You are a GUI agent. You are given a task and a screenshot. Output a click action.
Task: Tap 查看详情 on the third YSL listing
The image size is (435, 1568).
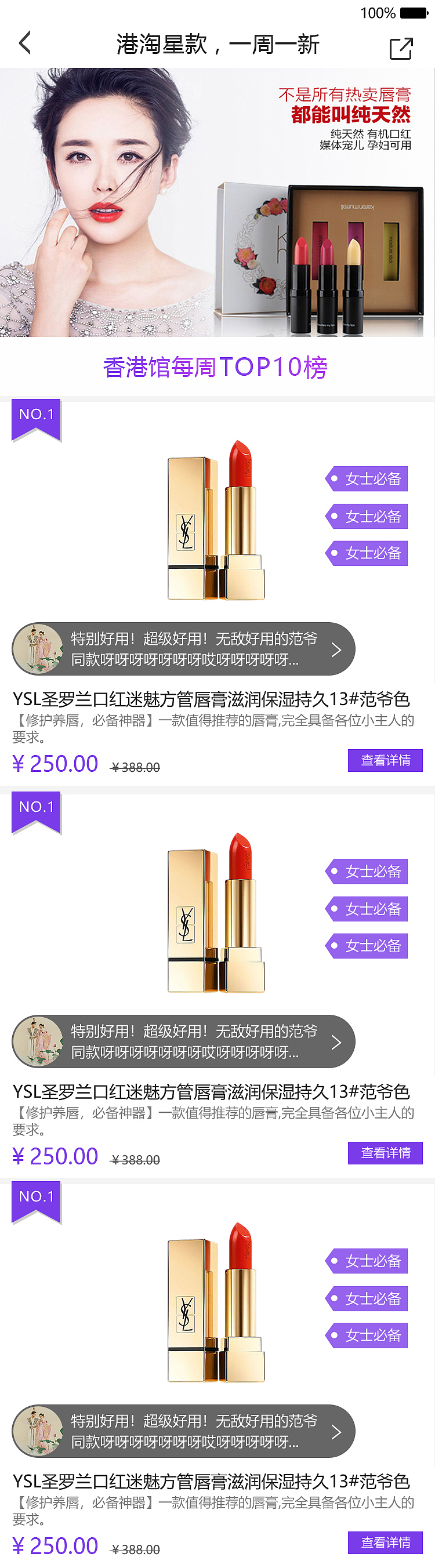pos(385,1542)
